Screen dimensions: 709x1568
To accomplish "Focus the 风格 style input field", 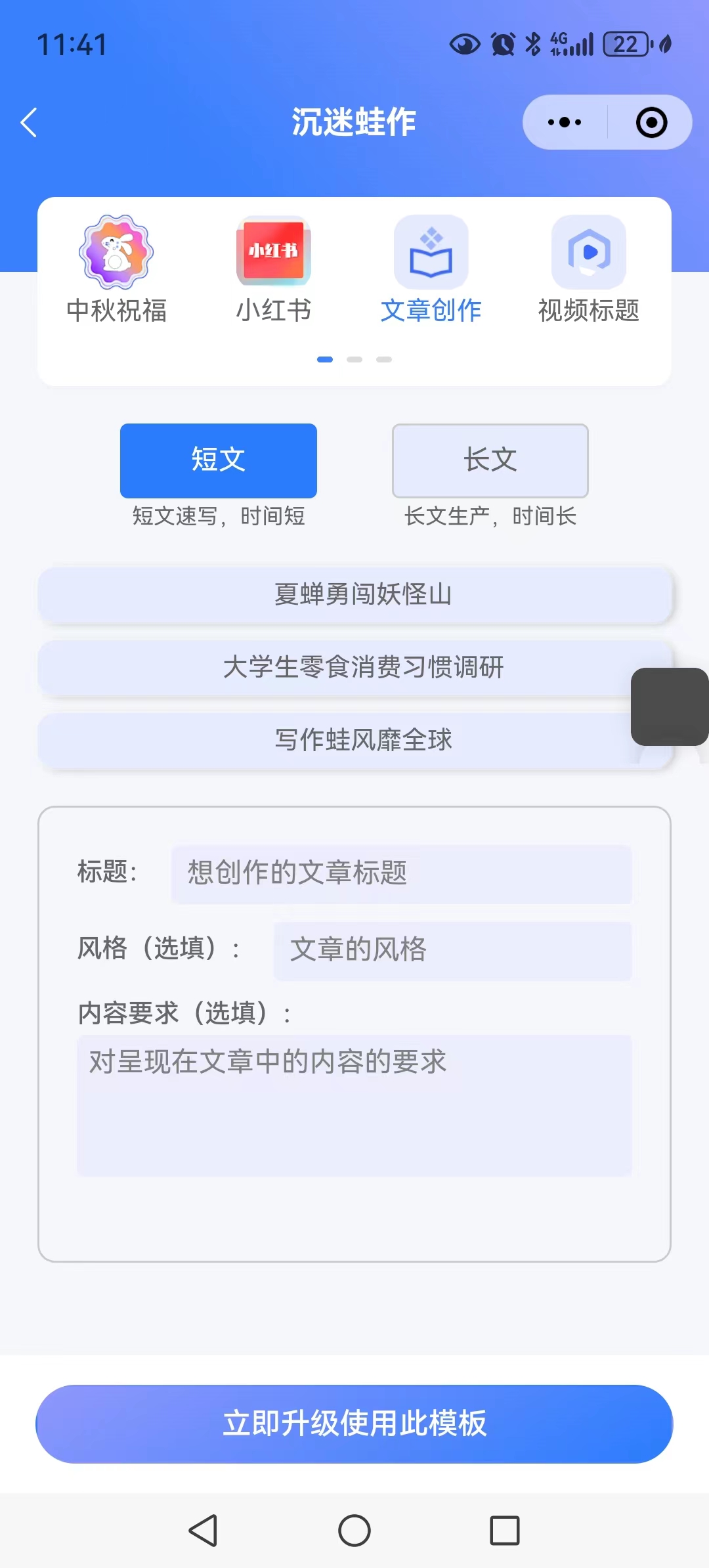I will [x=452, y=951].
